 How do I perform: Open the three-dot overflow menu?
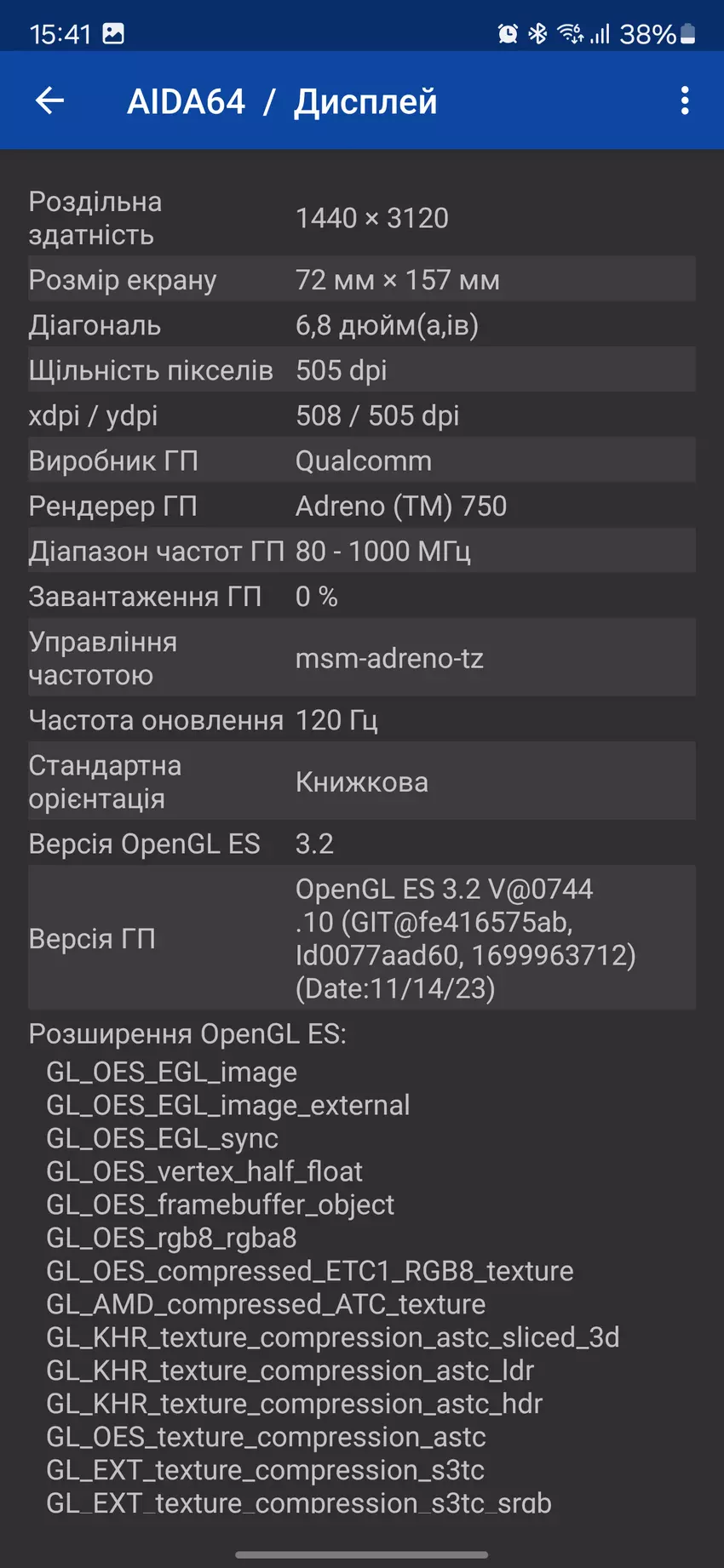(684, 101)
